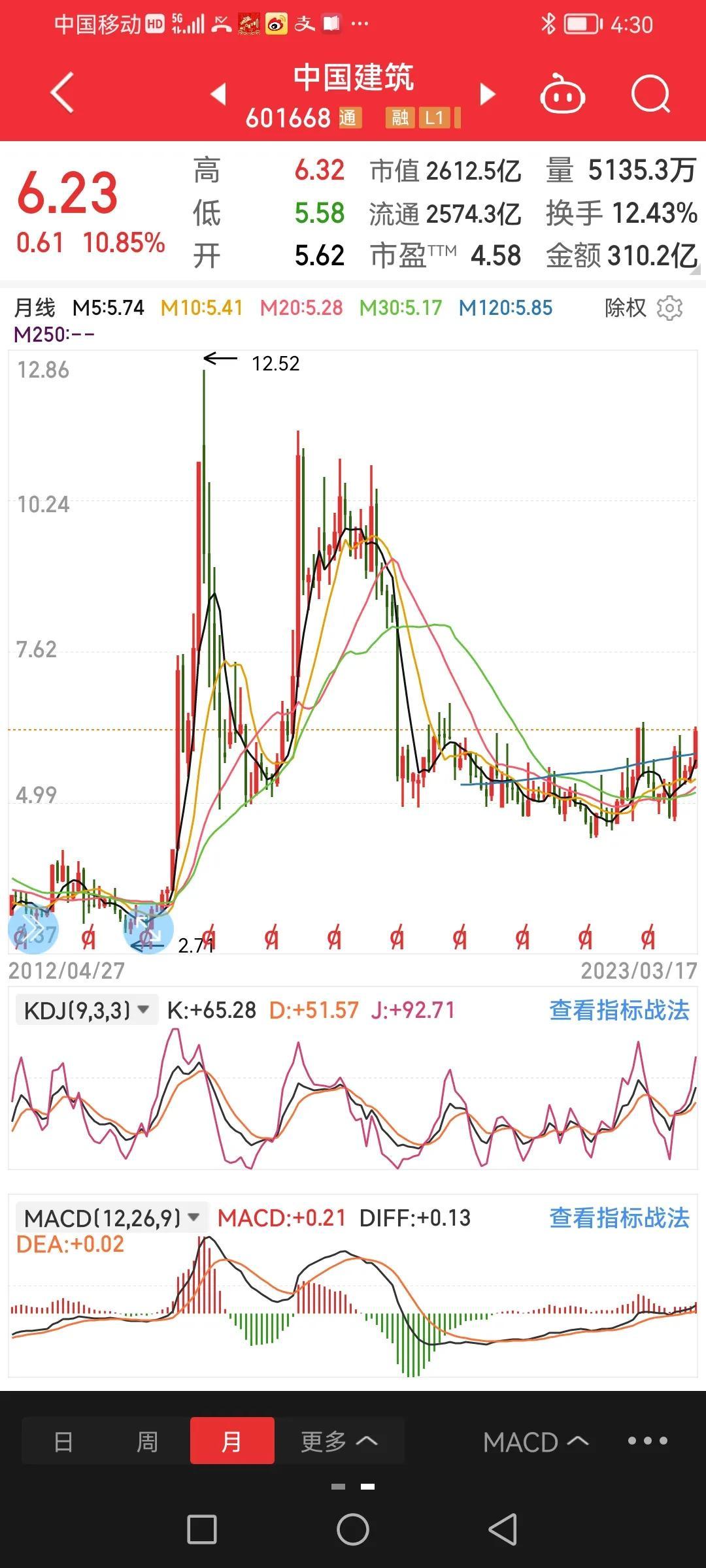The height and width of the screenshot is (1568, 706).
Task: Go back using the top-left arrow
Action: click(63, 93)
